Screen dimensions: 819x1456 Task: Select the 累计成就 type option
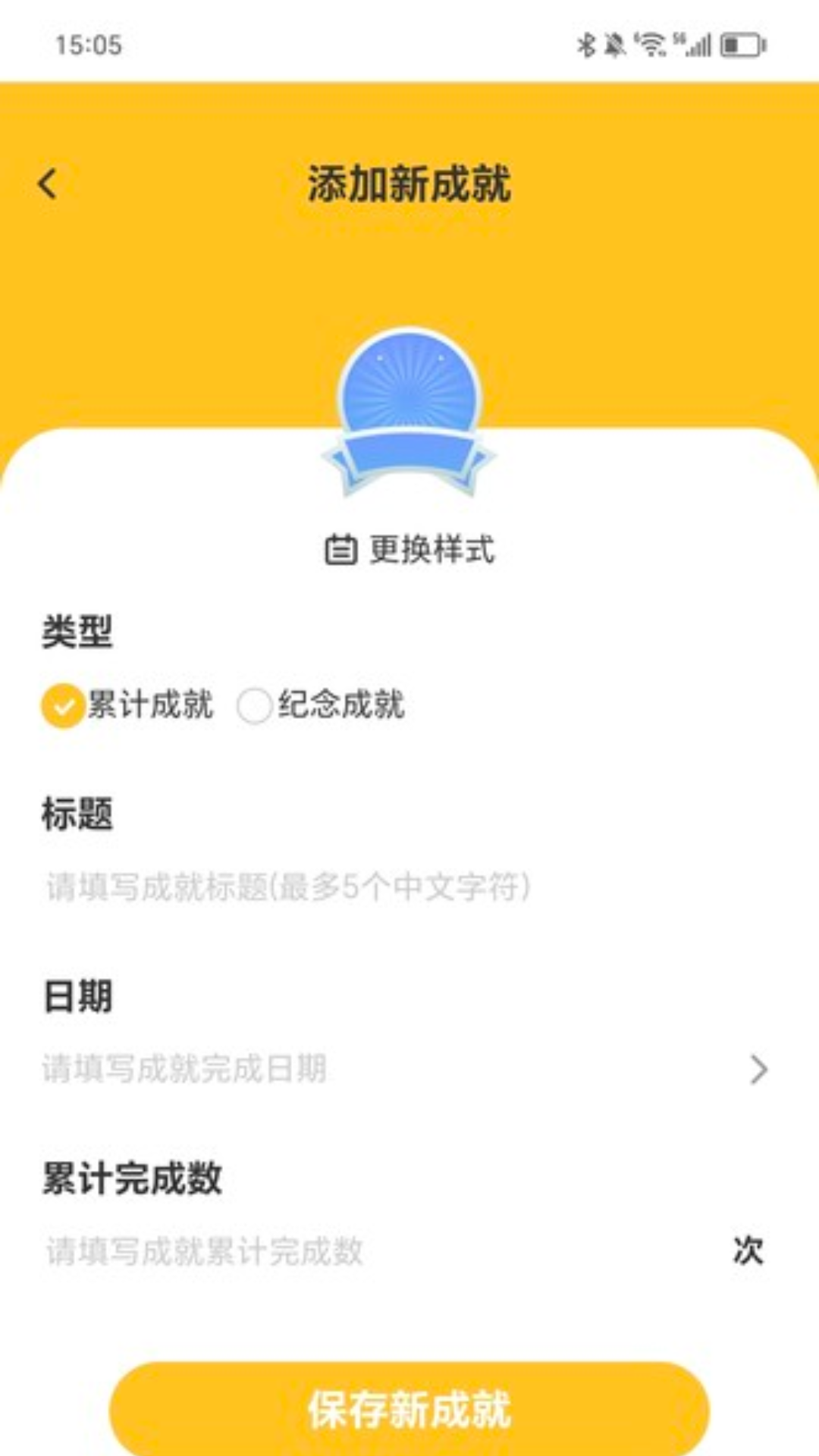coord(63,706)
